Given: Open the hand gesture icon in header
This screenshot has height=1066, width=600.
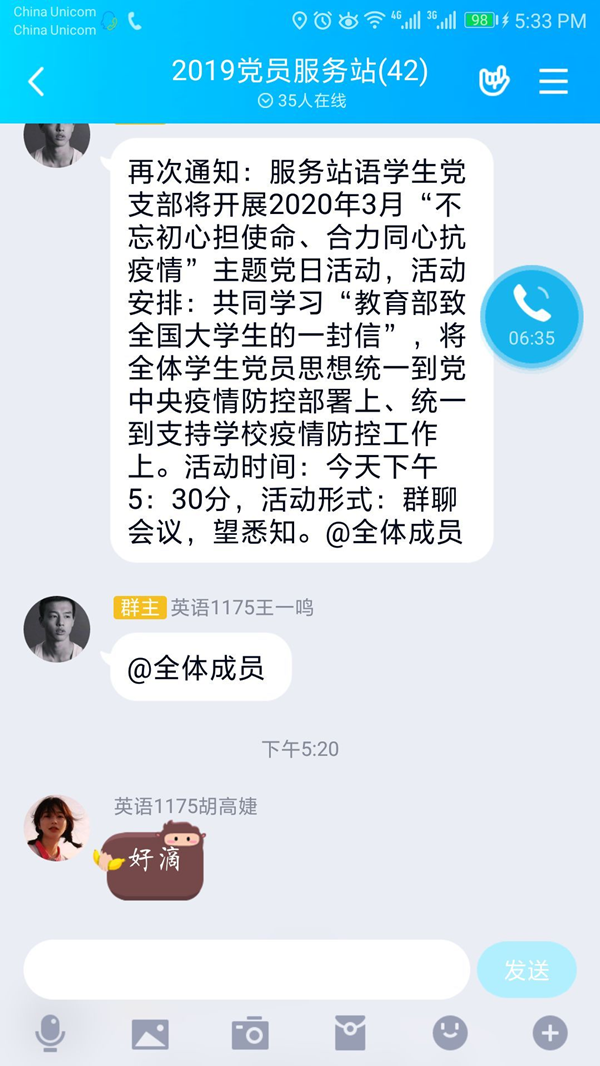Looking at the screenshot, I should 494,82.
